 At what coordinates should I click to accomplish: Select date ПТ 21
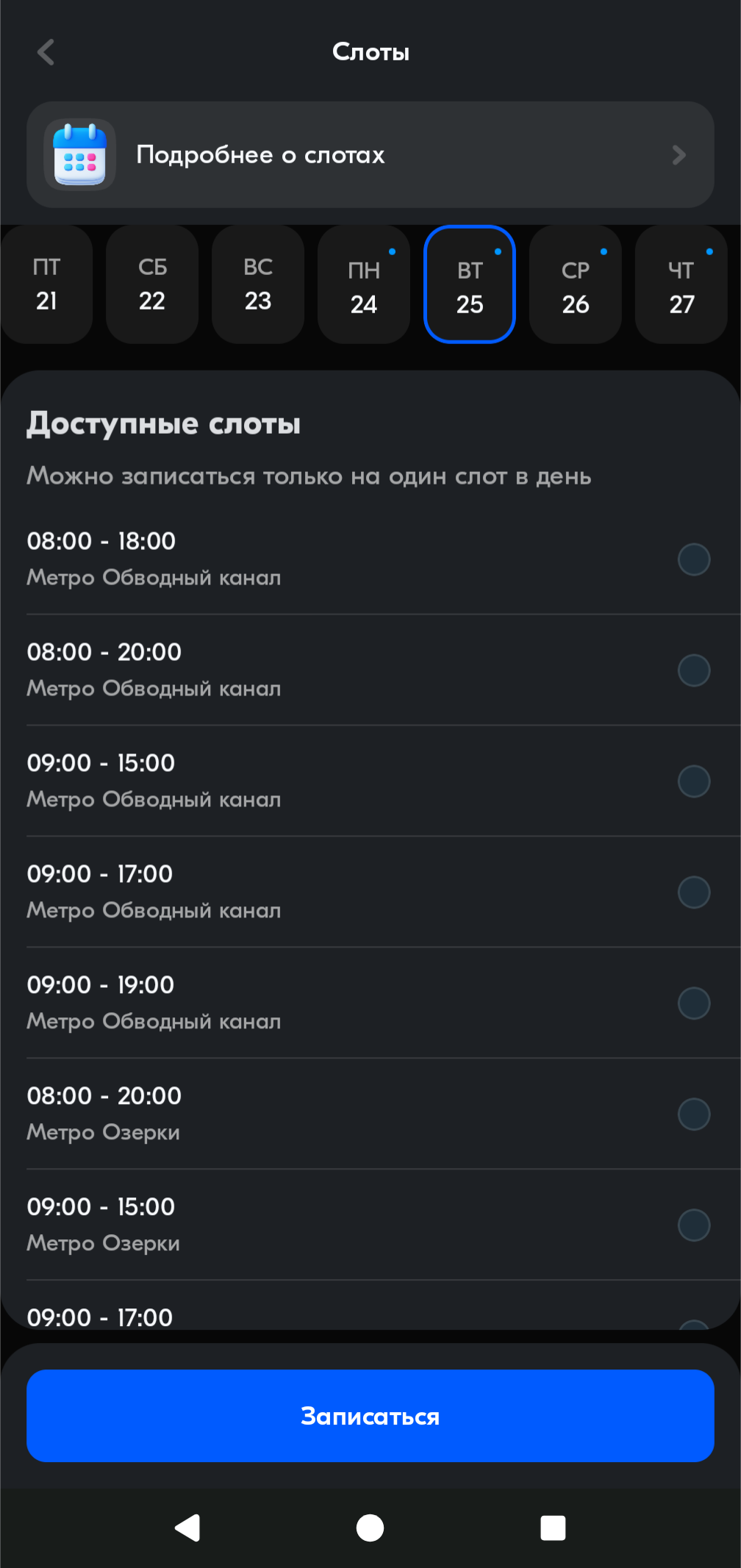(x=46, y=284)
